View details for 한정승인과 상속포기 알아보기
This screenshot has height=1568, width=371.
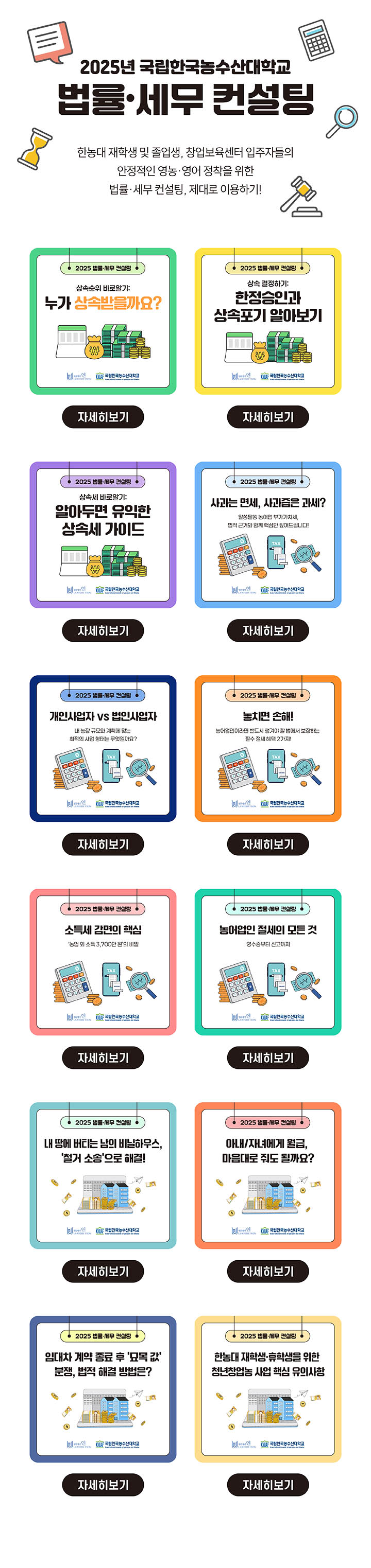(x=267, y=417)
